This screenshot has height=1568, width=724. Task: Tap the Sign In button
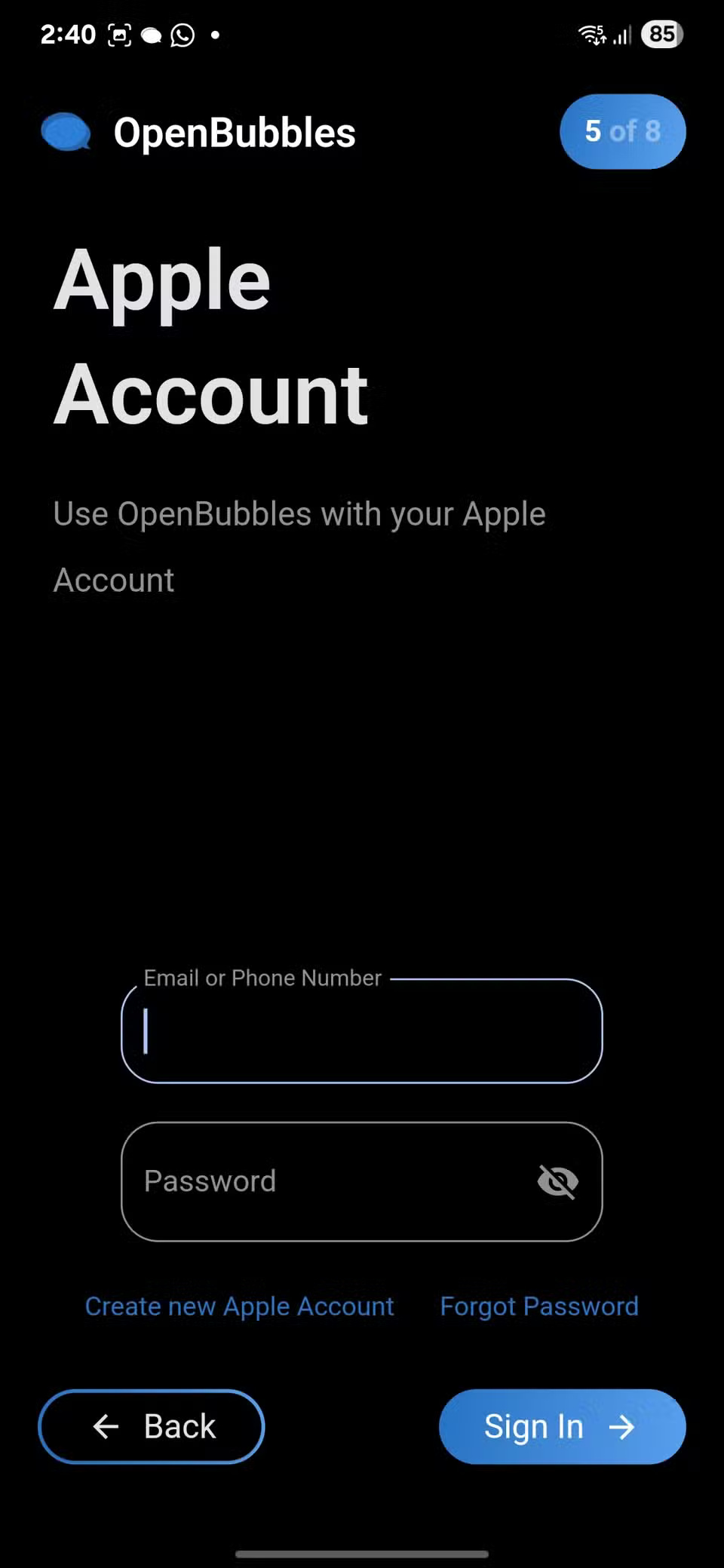point(562,1426)
